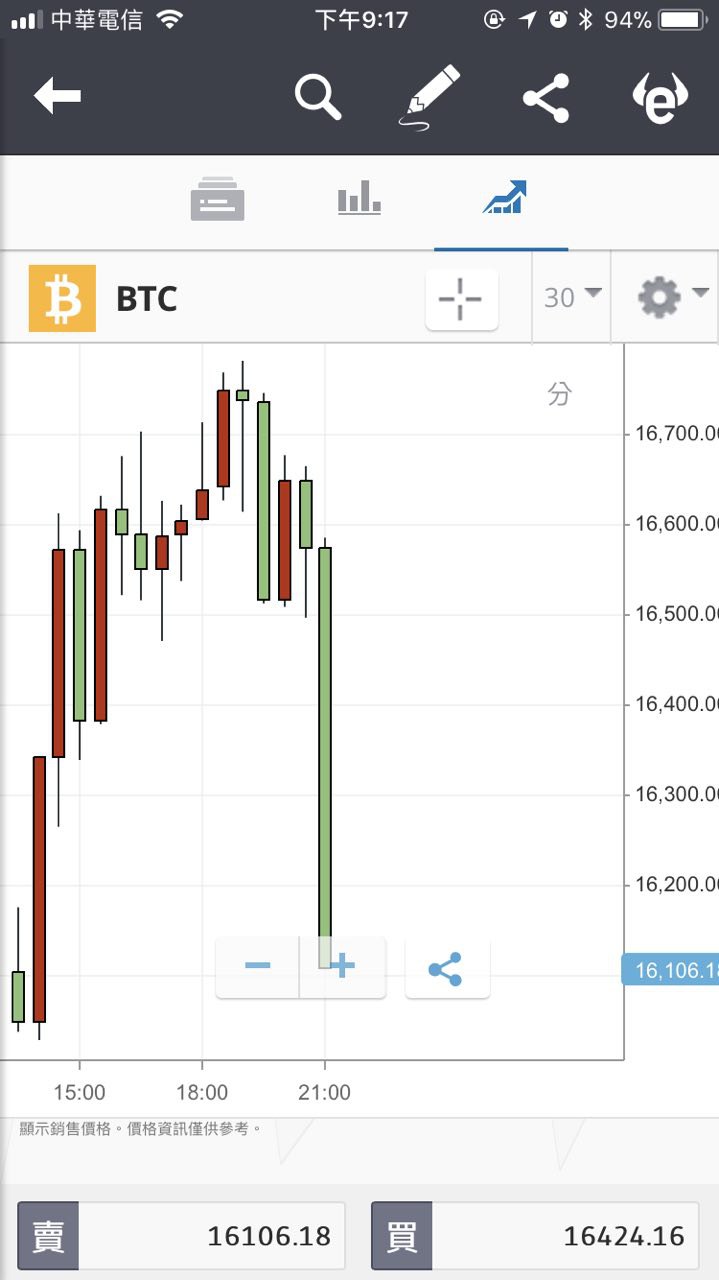Image resolution: width=719 pixels, height=1280 pixels.
Task: Switch to the feed card tab
Action: 217,198
